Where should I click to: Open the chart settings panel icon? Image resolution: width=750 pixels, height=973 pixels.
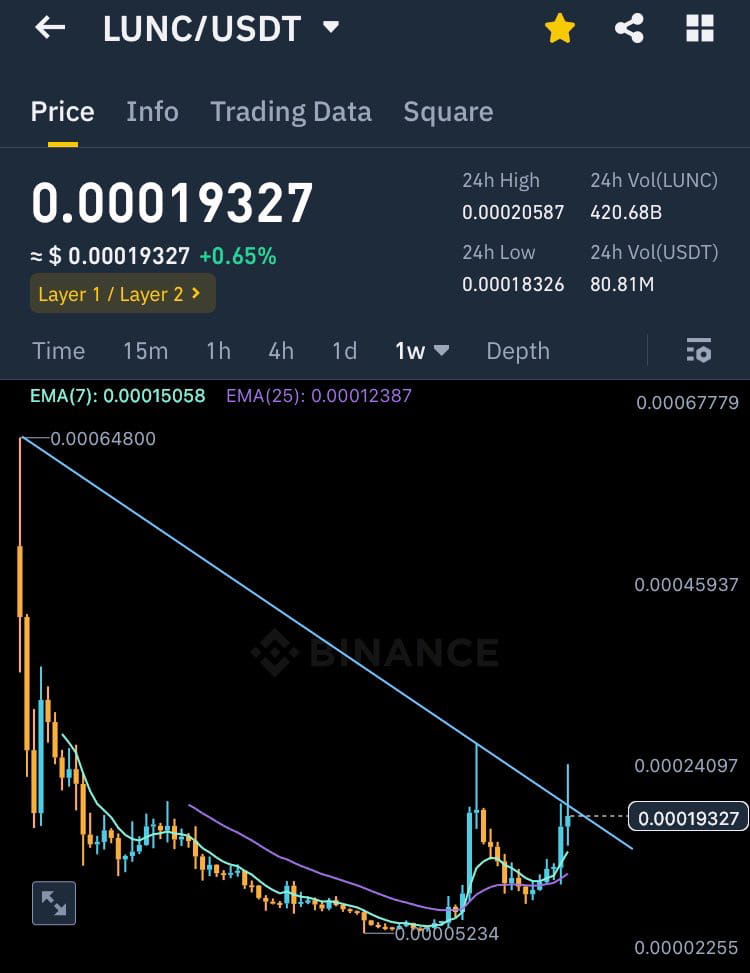tap(699, 351)
